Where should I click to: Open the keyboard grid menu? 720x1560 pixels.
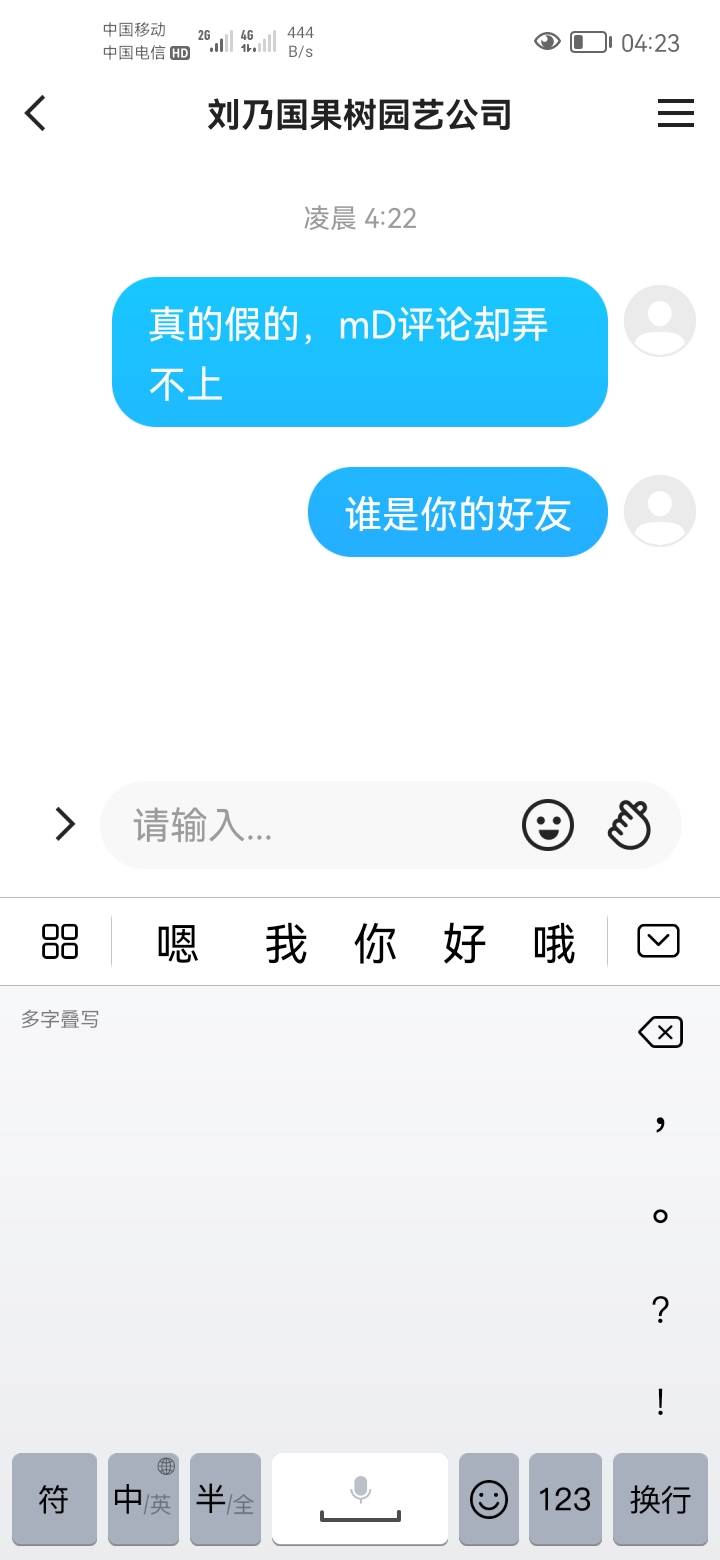coord(60,941)
